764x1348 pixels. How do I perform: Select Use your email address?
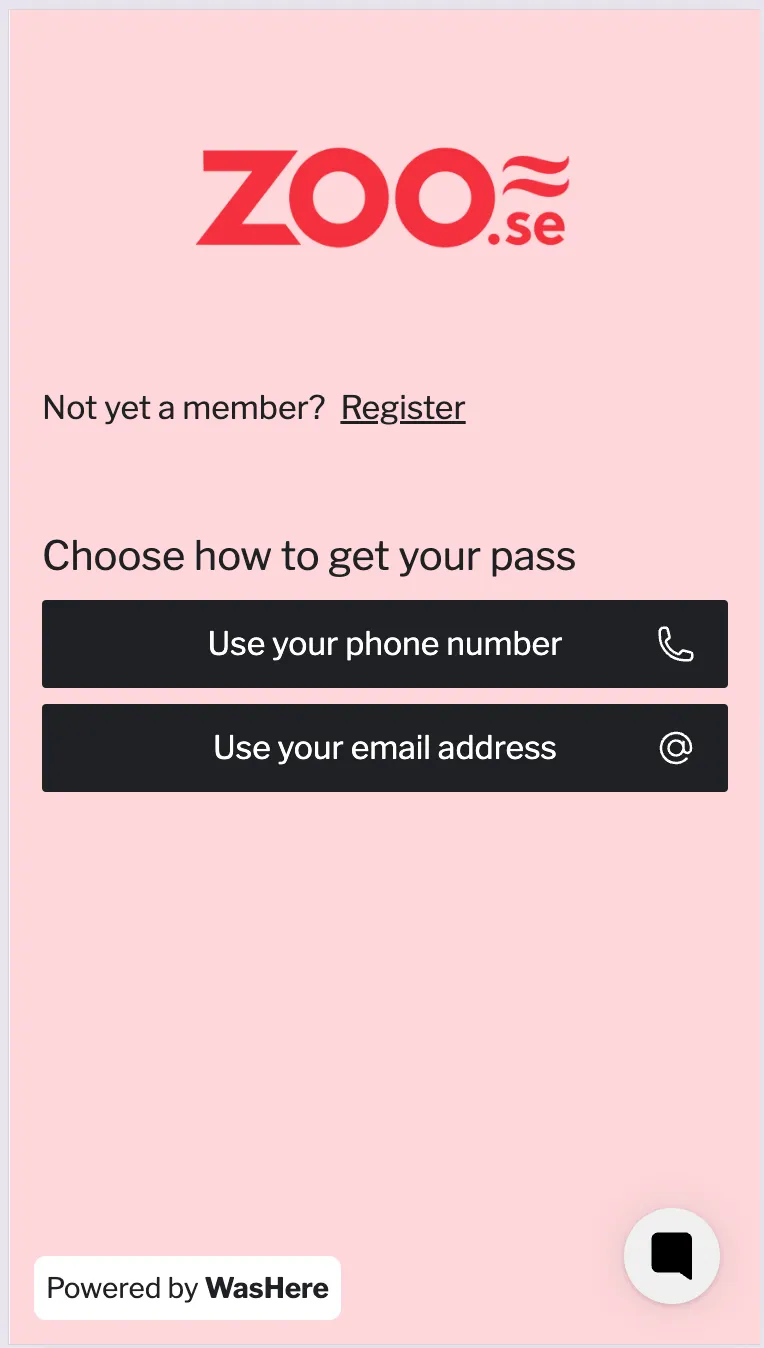[385, 748]
